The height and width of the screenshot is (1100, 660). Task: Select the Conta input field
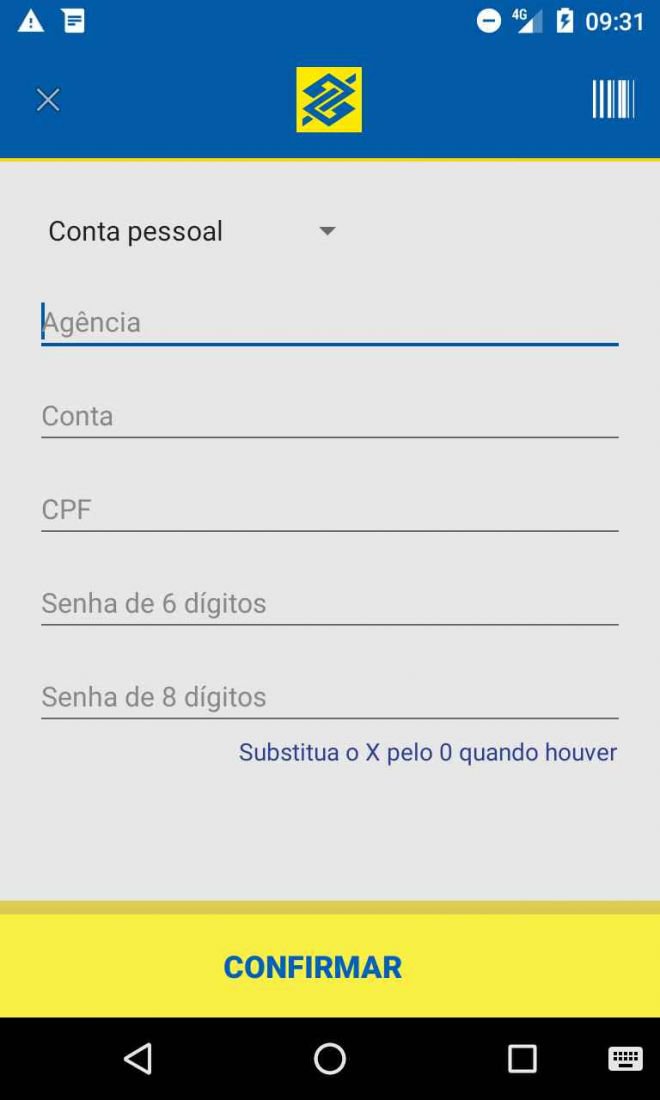(x=330, y=417)
